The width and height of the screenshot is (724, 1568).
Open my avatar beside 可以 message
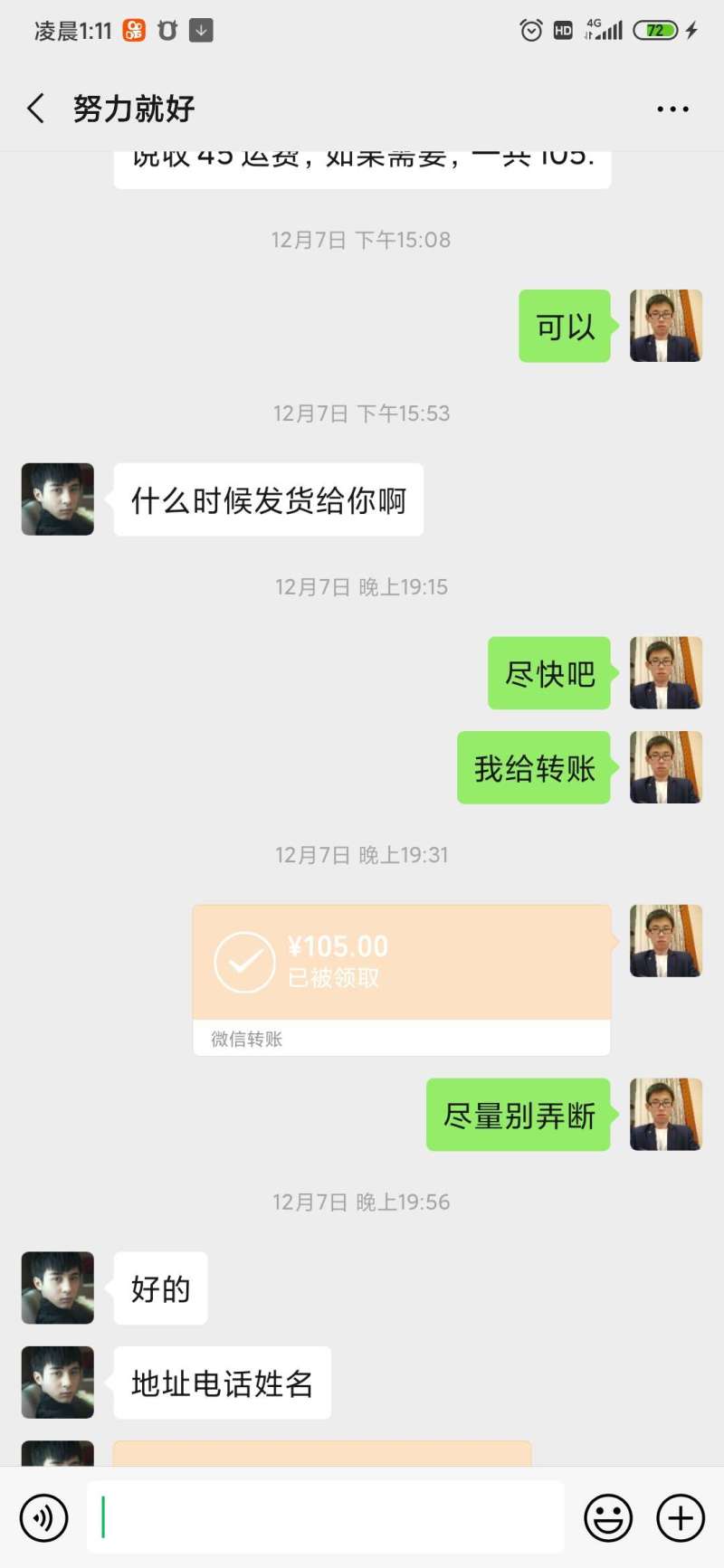point(666,326)
